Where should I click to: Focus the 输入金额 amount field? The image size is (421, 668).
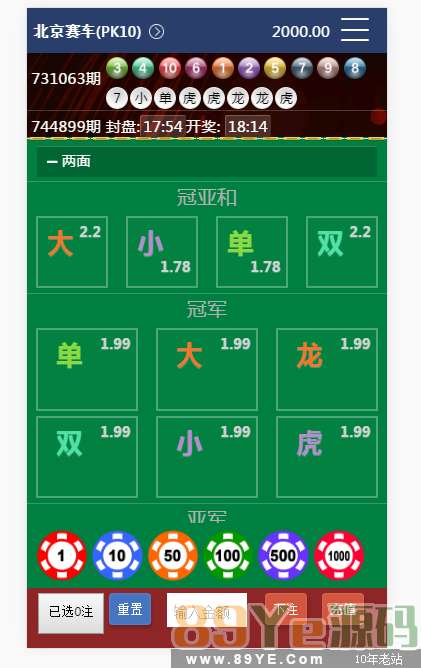[x=207, y=610]
